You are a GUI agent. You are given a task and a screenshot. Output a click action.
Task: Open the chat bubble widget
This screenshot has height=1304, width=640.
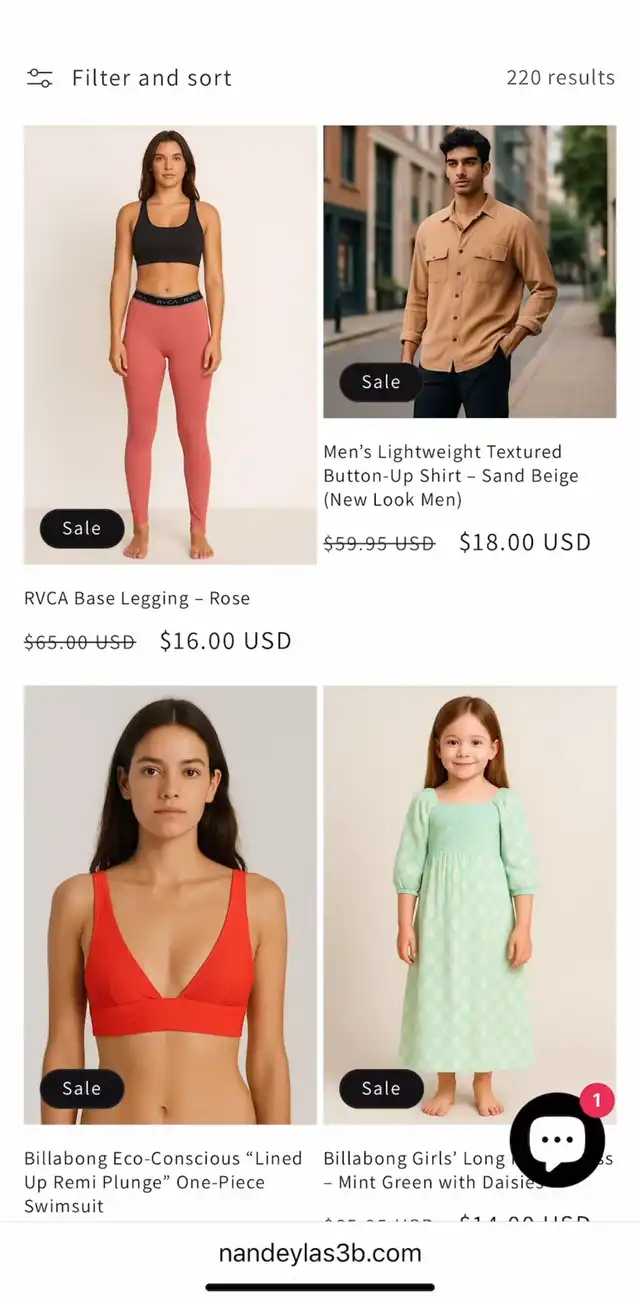[557, 1140]
